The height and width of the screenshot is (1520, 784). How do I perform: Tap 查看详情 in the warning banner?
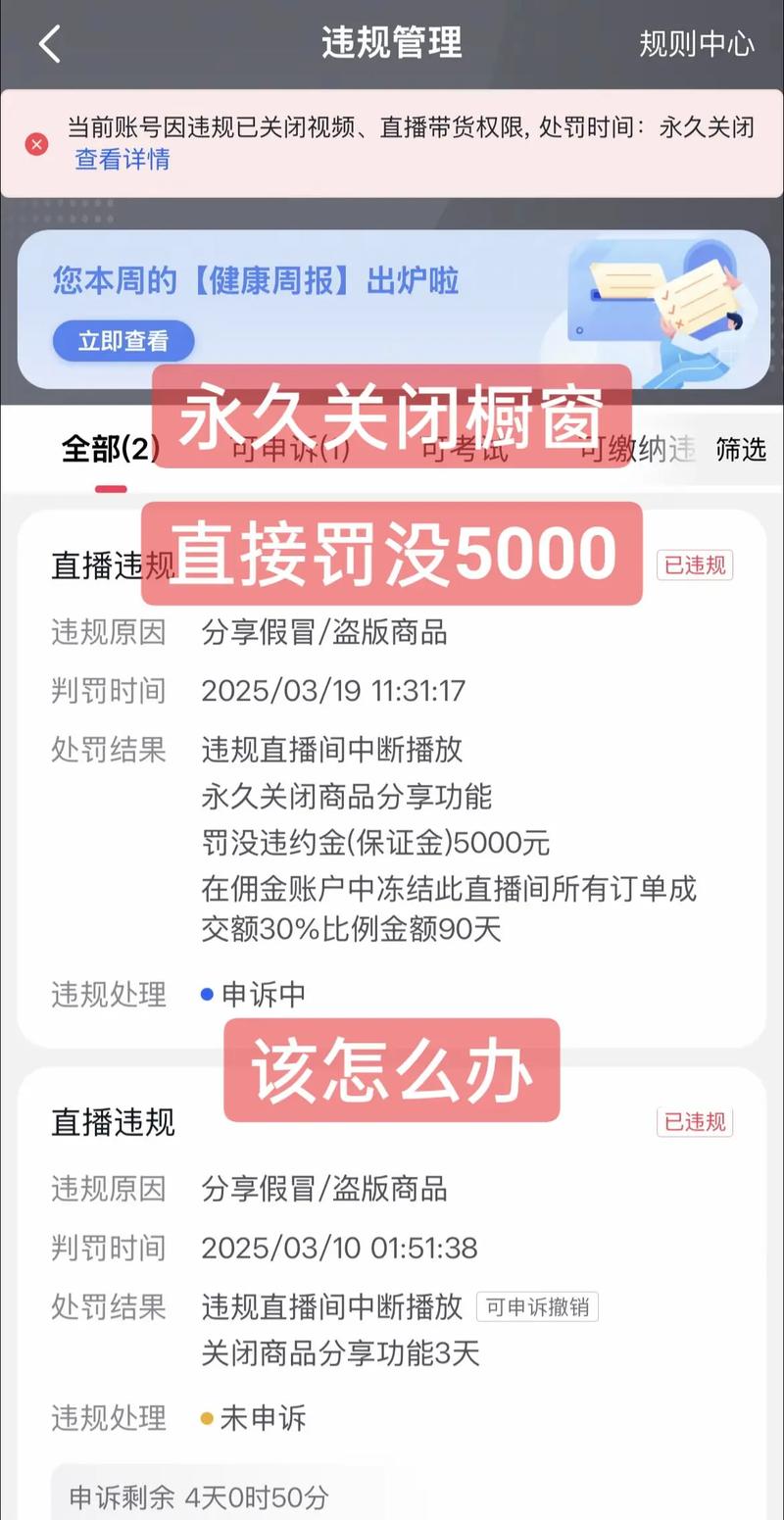[x=122, y=160]
